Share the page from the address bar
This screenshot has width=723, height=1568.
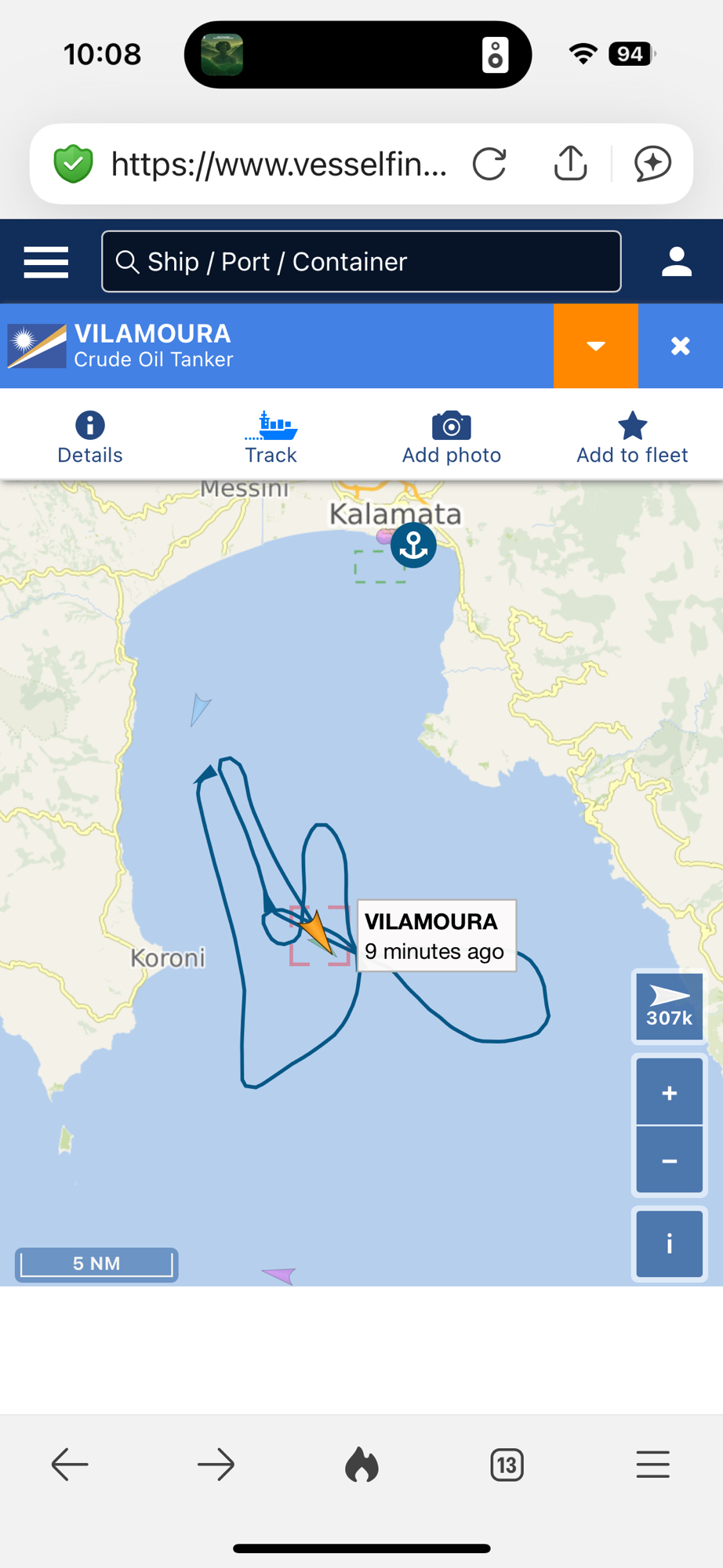pos(570,164)
